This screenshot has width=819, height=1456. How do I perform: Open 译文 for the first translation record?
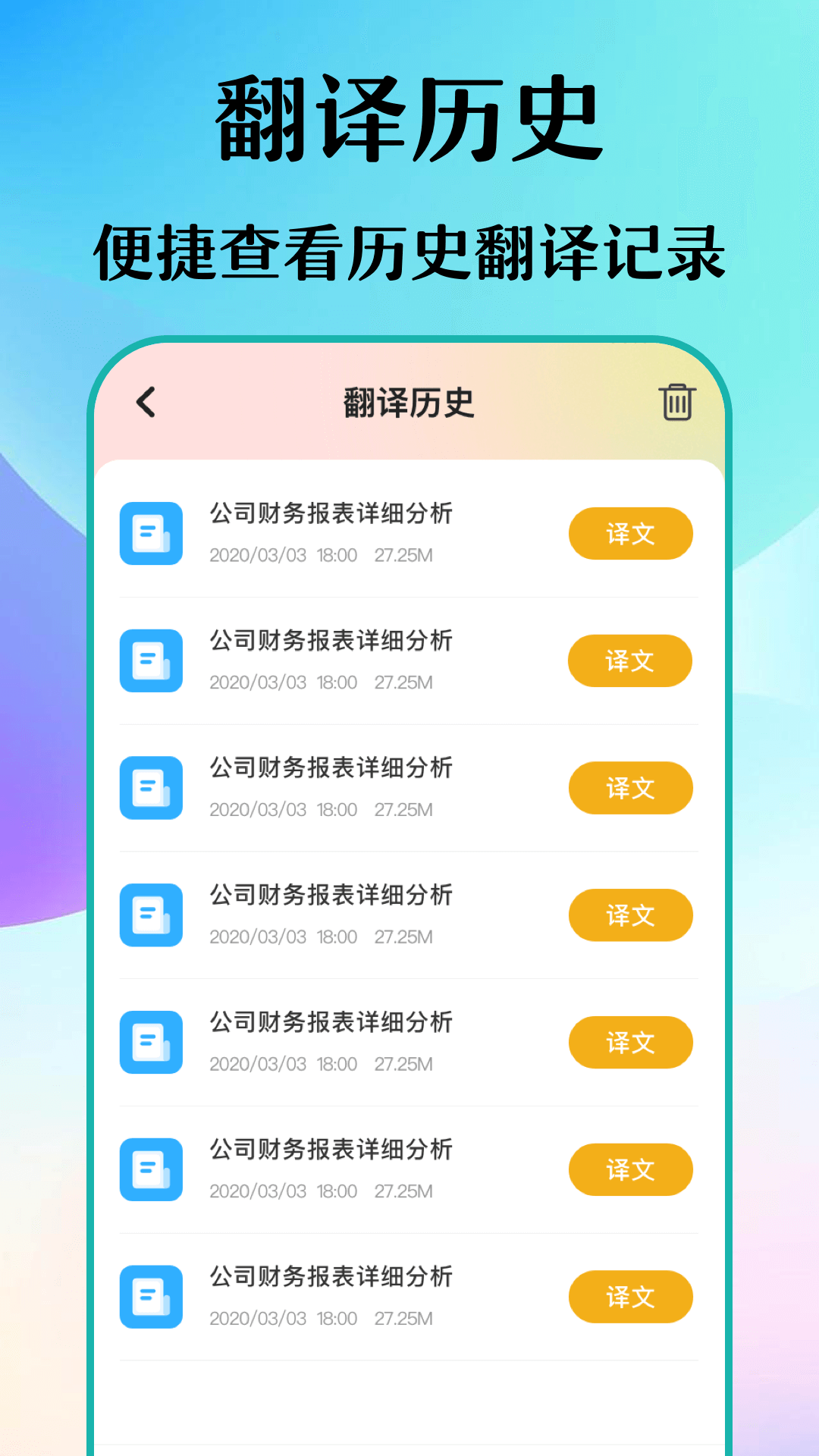coord(630,533)
